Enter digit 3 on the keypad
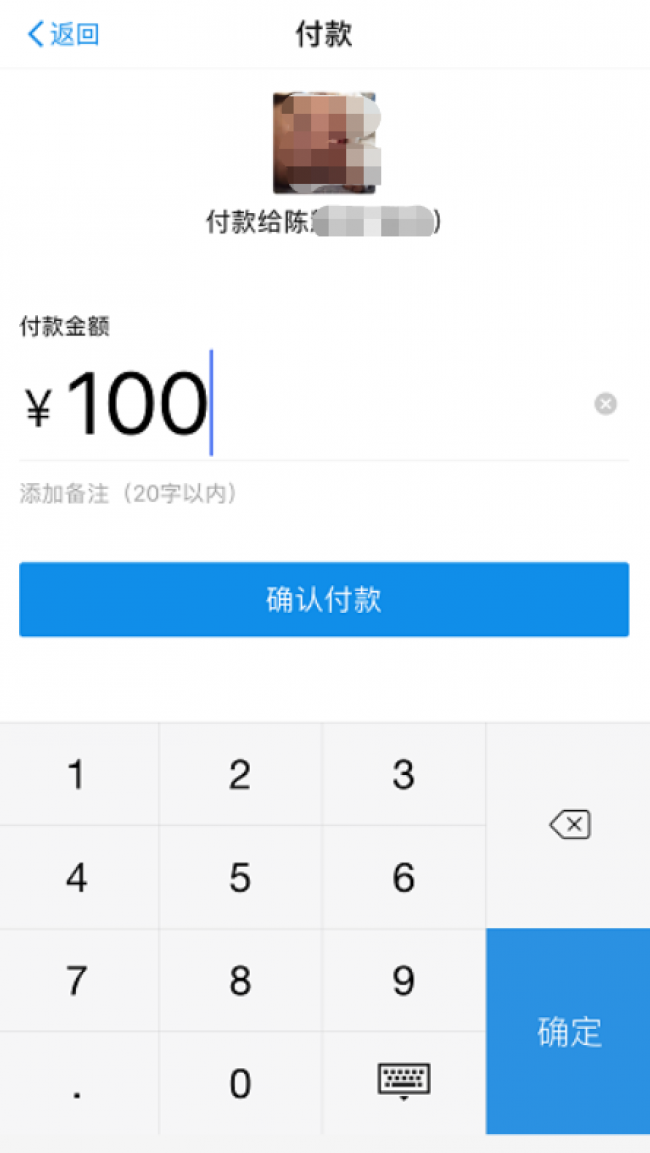650x1153 pixels. [403, 774]
